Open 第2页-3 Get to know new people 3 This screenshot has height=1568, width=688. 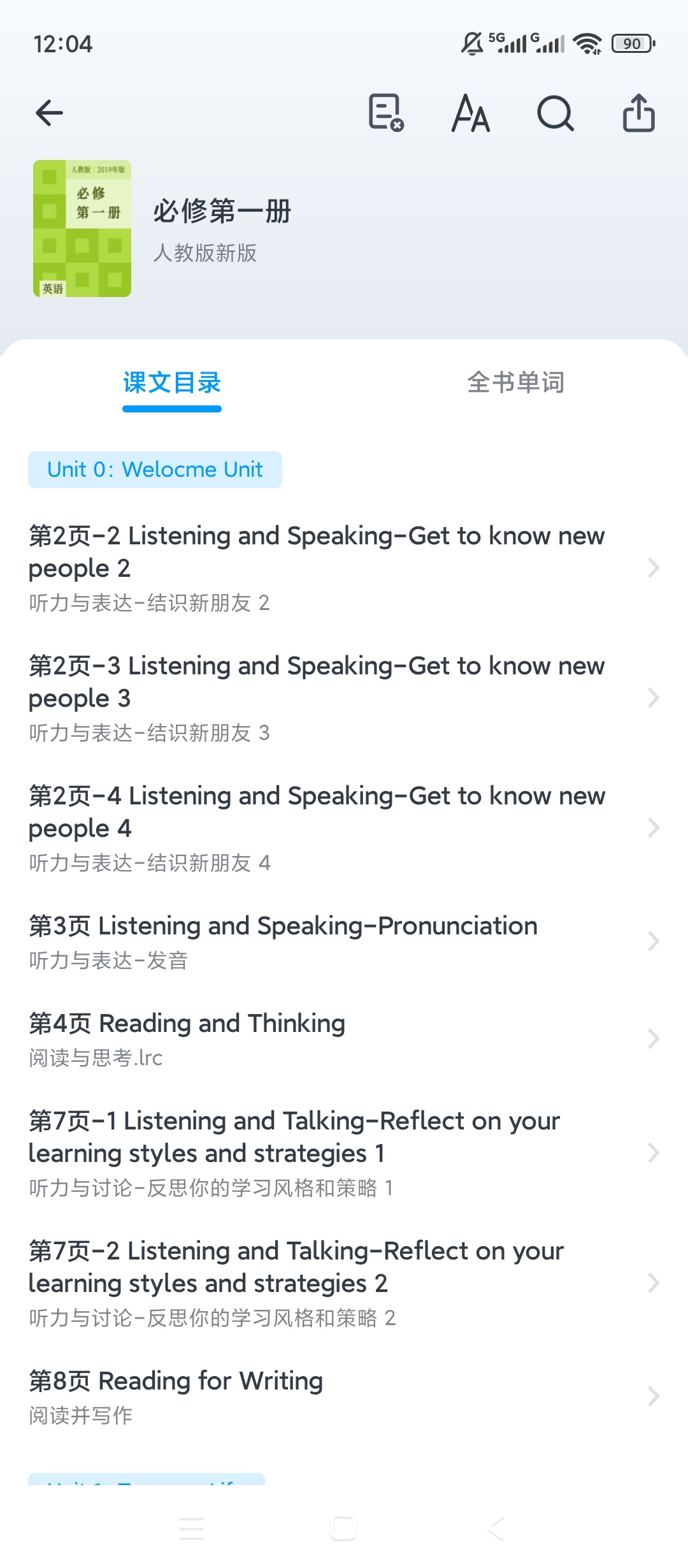click(x=344, y=698)
